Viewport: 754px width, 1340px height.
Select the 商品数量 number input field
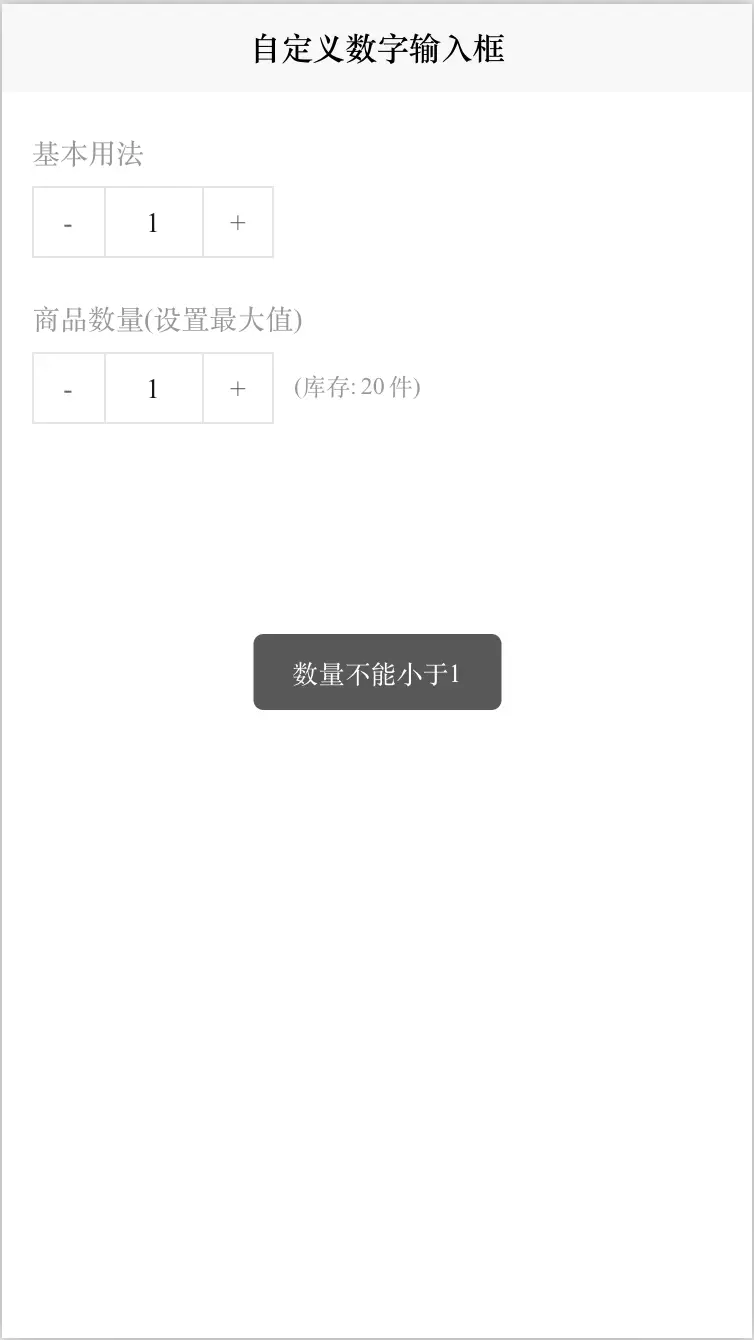coord(154,388)
